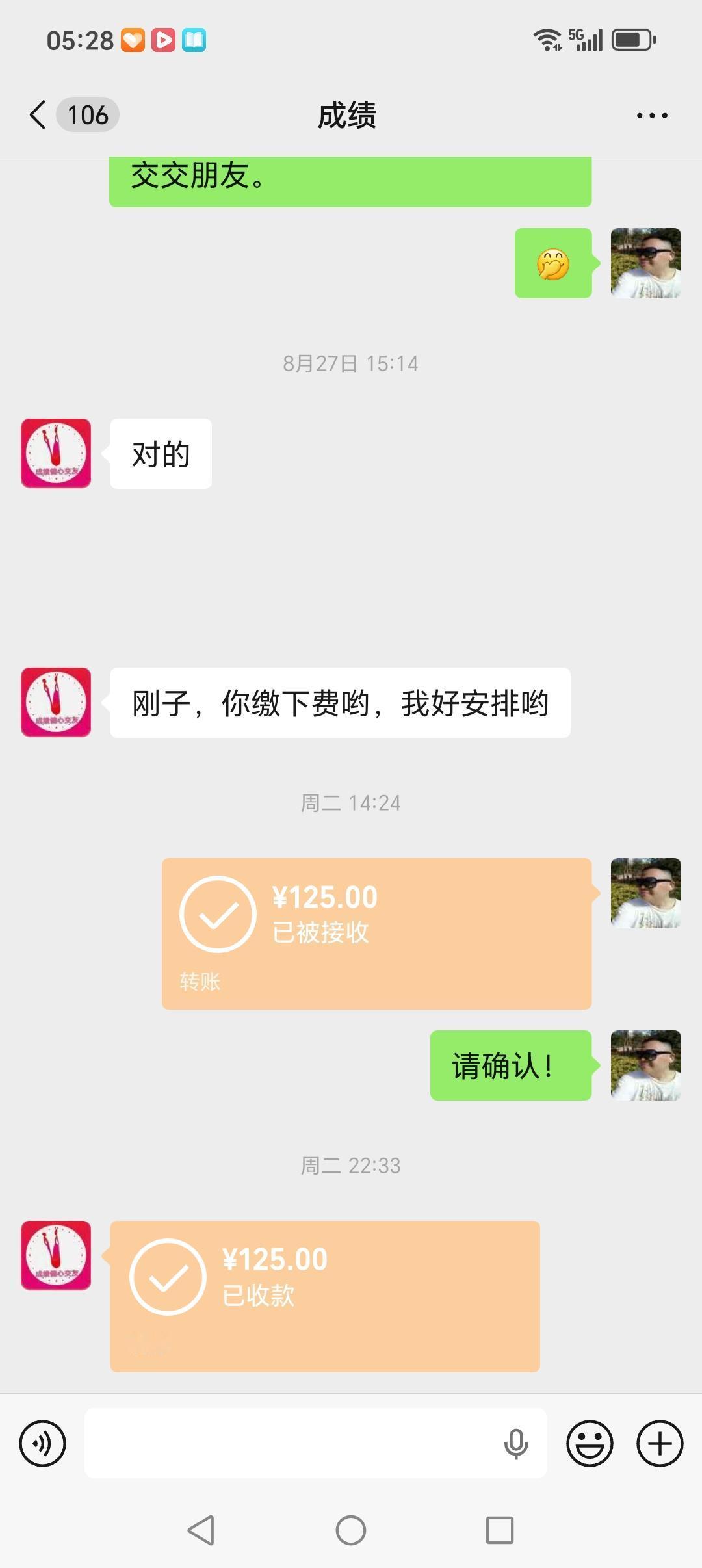Screen dimensions: 702x1568
Task: Open the chat info overflow menu
Action: 652,116
